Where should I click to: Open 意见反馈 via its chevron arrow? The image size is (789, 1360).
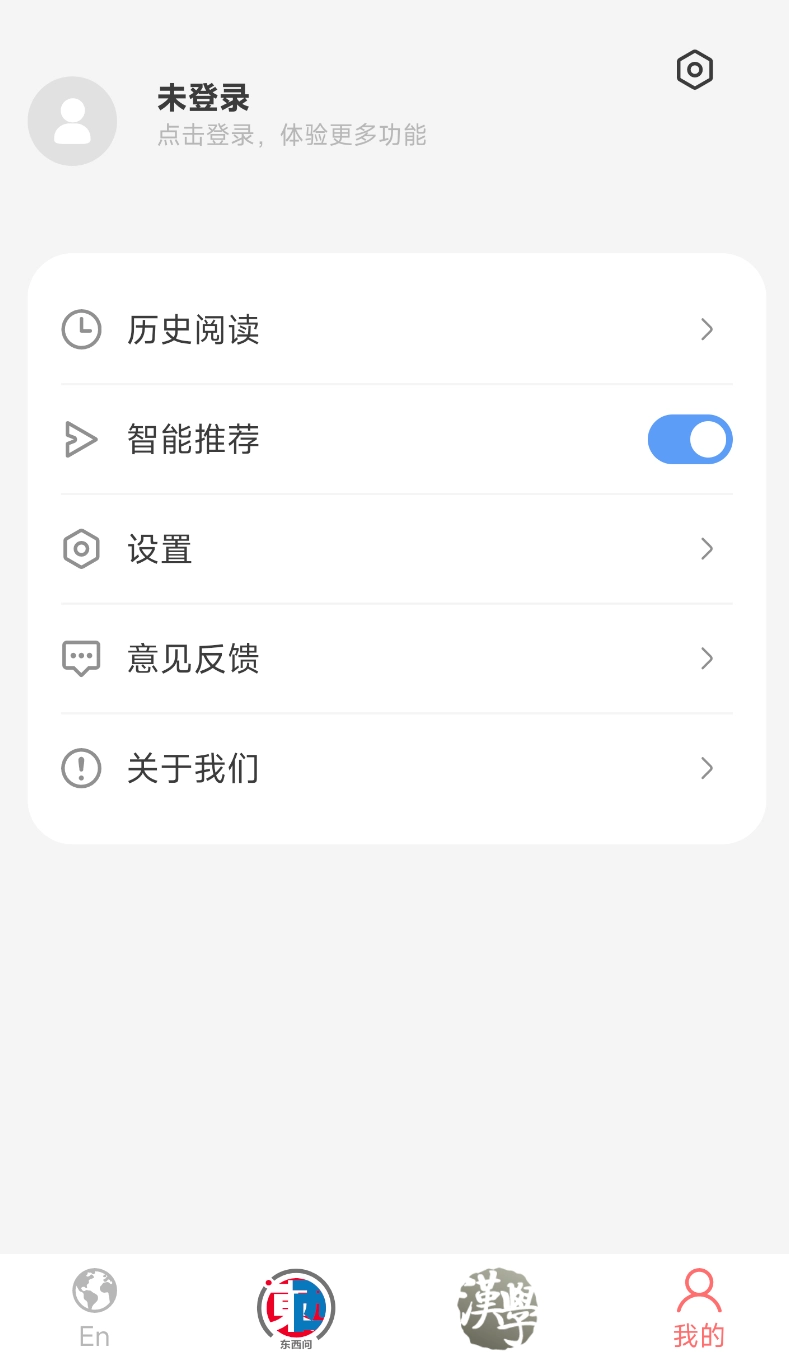click(x=707, y=658)
